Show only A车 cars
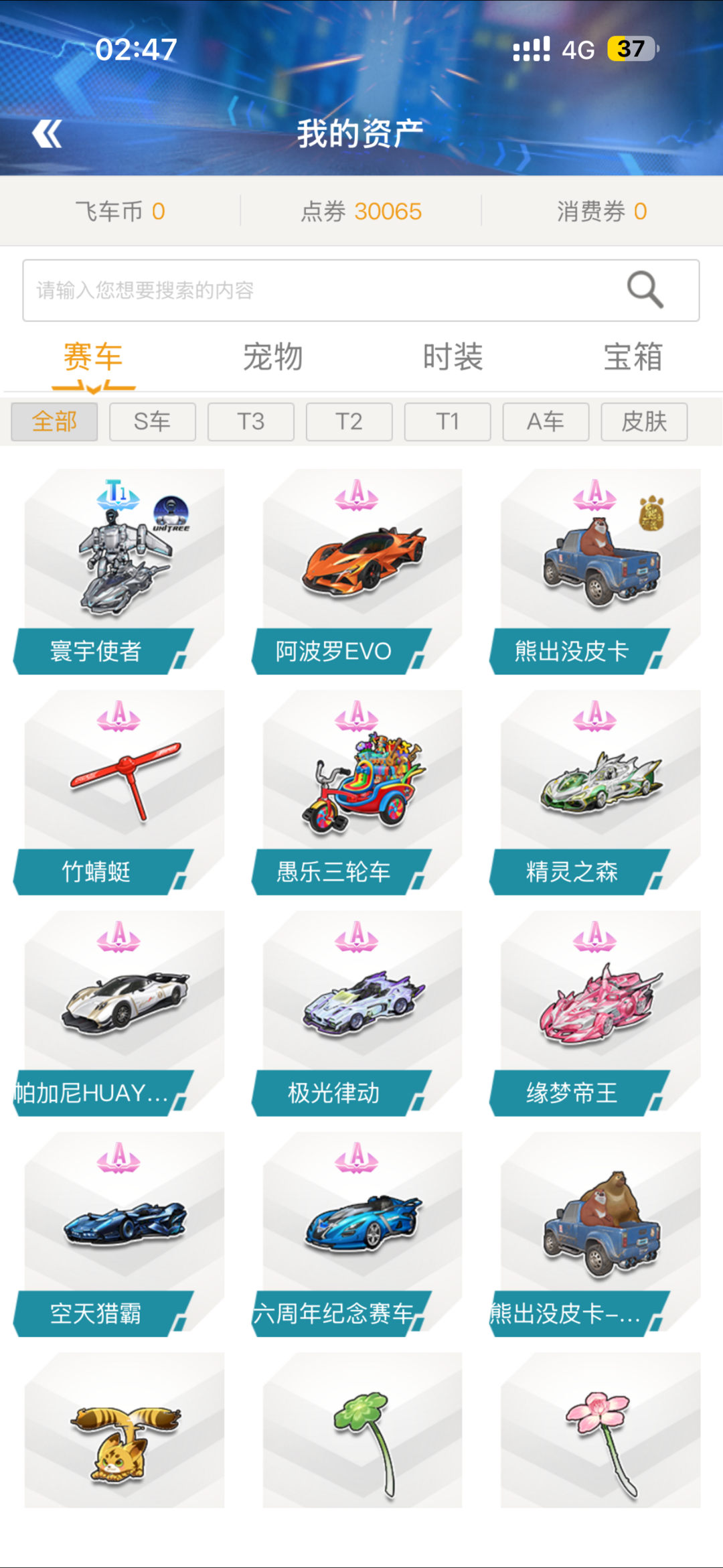This screenshot has height=1568, width=723. pyautogui.click(x=546, y=421)
